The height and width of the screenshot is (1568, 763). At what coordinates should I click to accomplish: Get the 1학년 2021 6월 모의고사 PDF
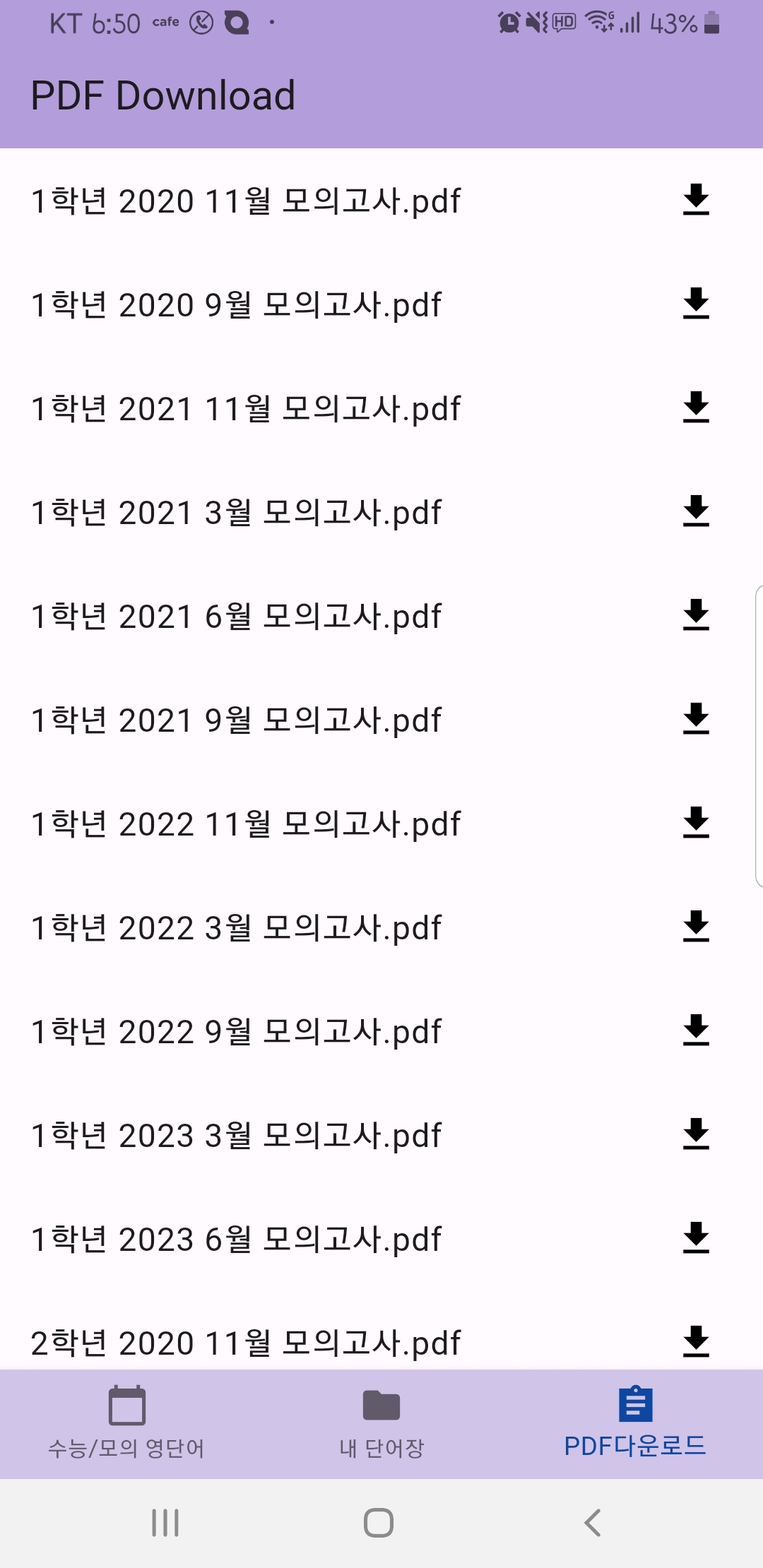[696, 615]
